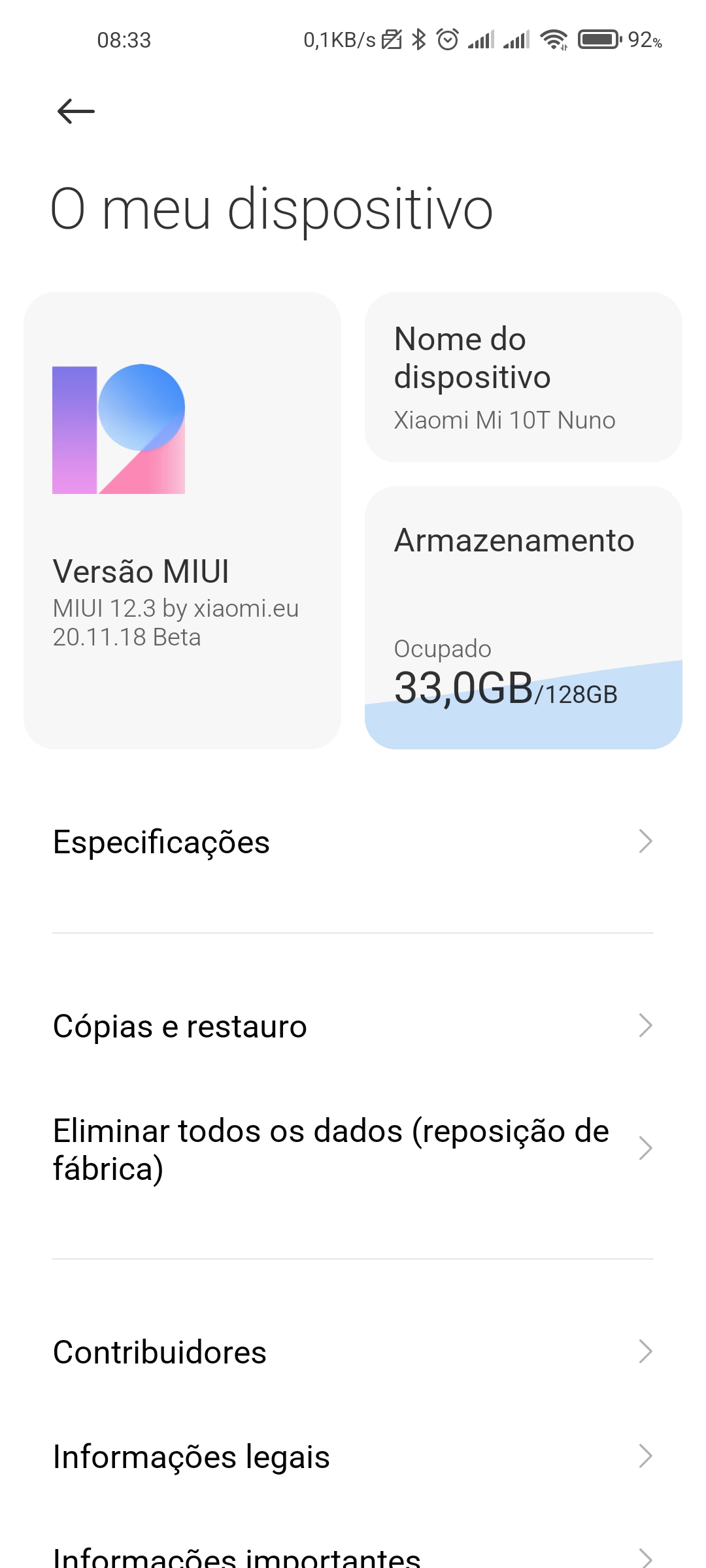Open Cópias e restauro
Viewport: 706px width, 1568px height.
tap(353, 1026)
